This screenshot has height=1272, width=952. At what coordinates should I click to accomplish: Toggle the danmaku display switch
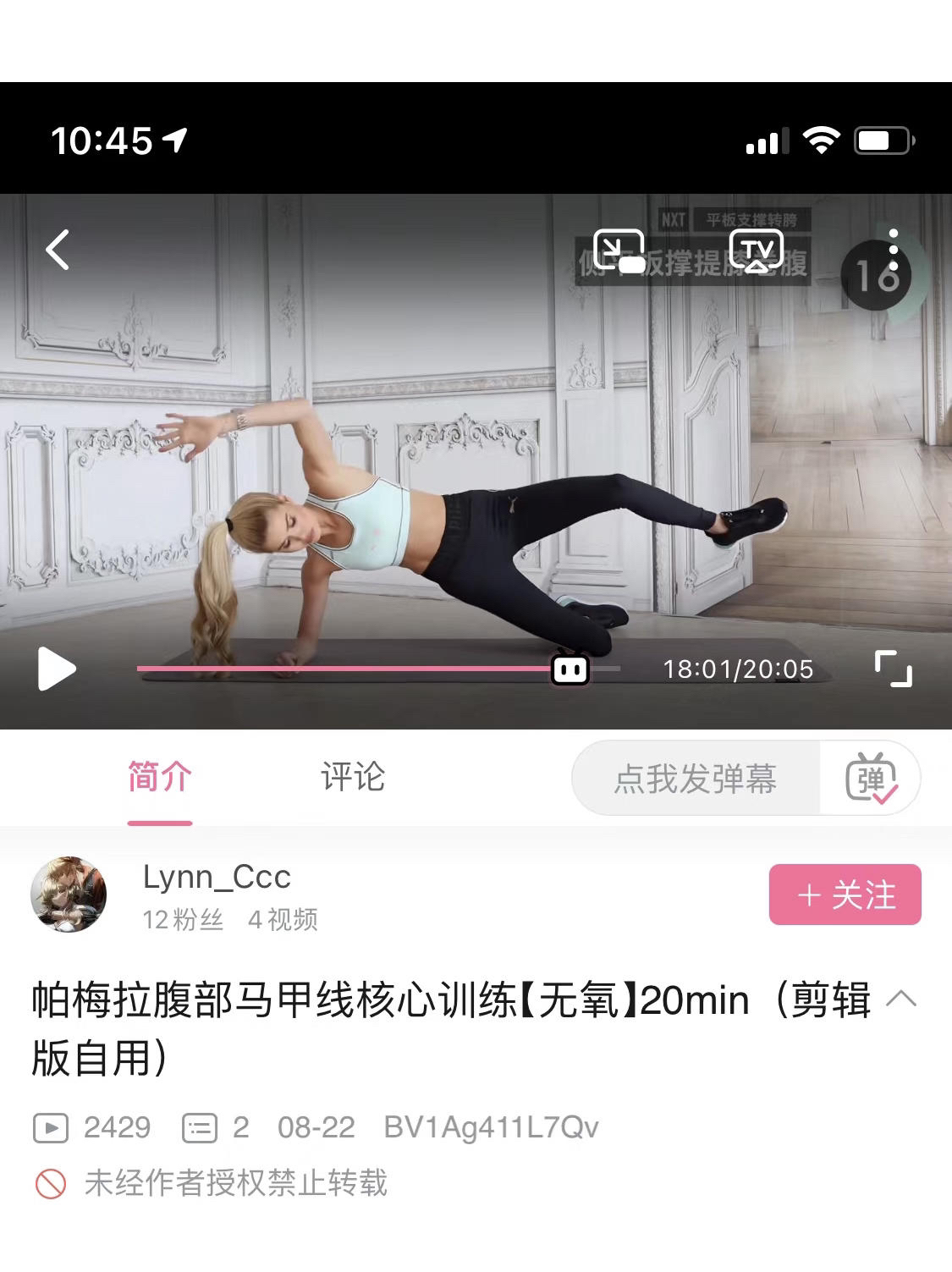click(871, 779)
